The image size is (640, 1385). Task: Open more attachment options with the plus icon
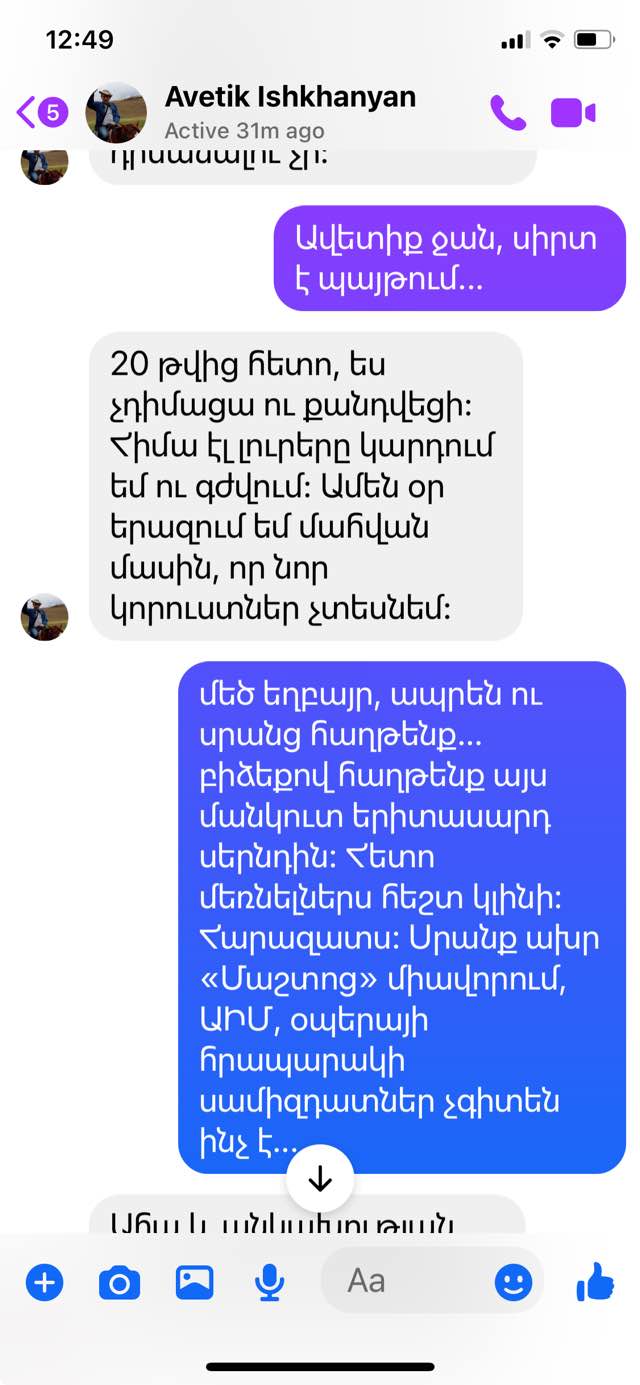(44, 1281)
